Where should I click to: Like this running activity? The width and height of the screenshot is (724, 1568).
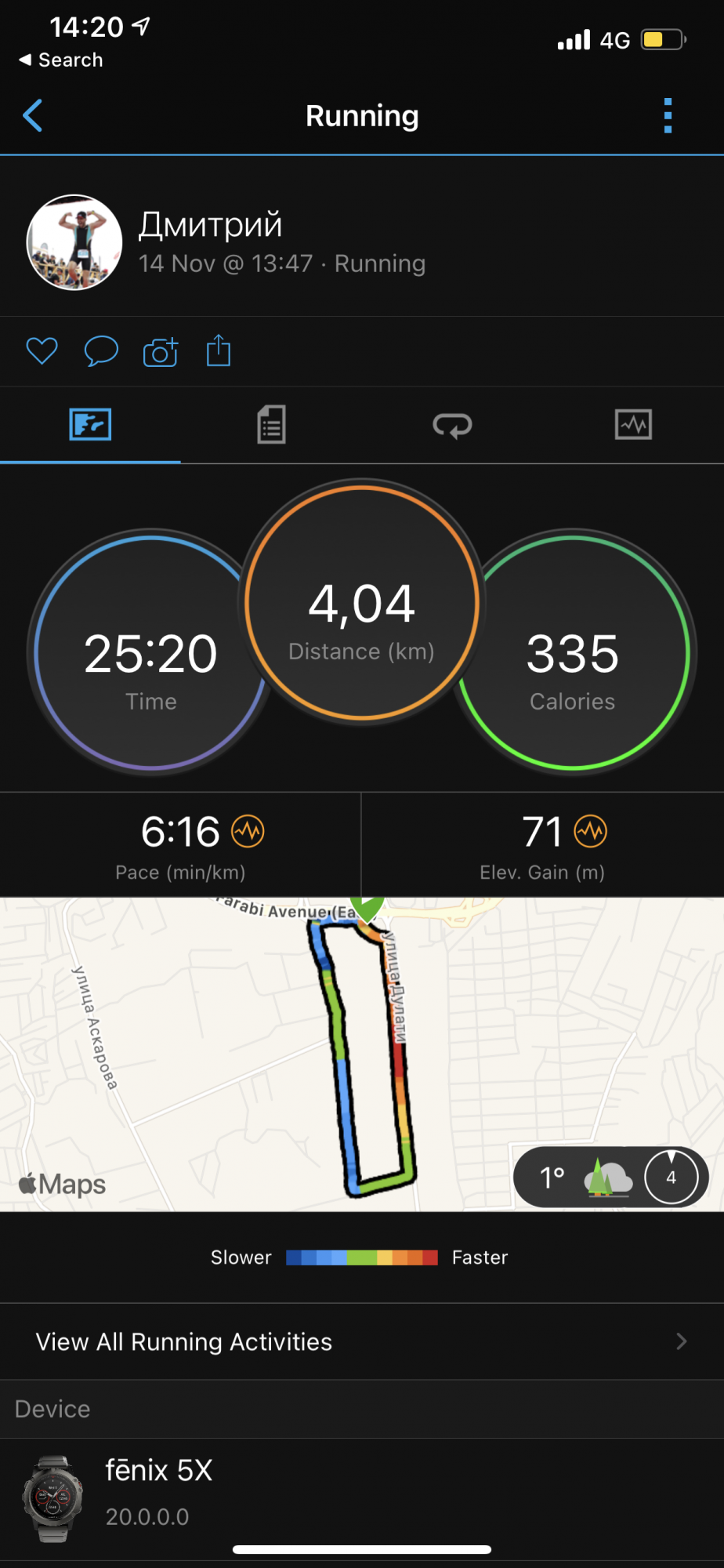point(42,350)
